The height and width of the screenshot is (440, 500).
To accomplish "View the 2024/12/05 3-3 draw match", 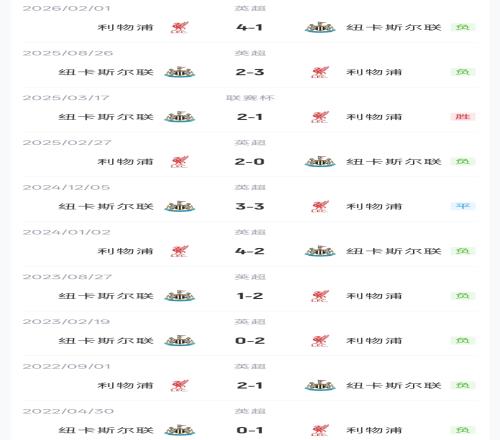I will [250, 199].
